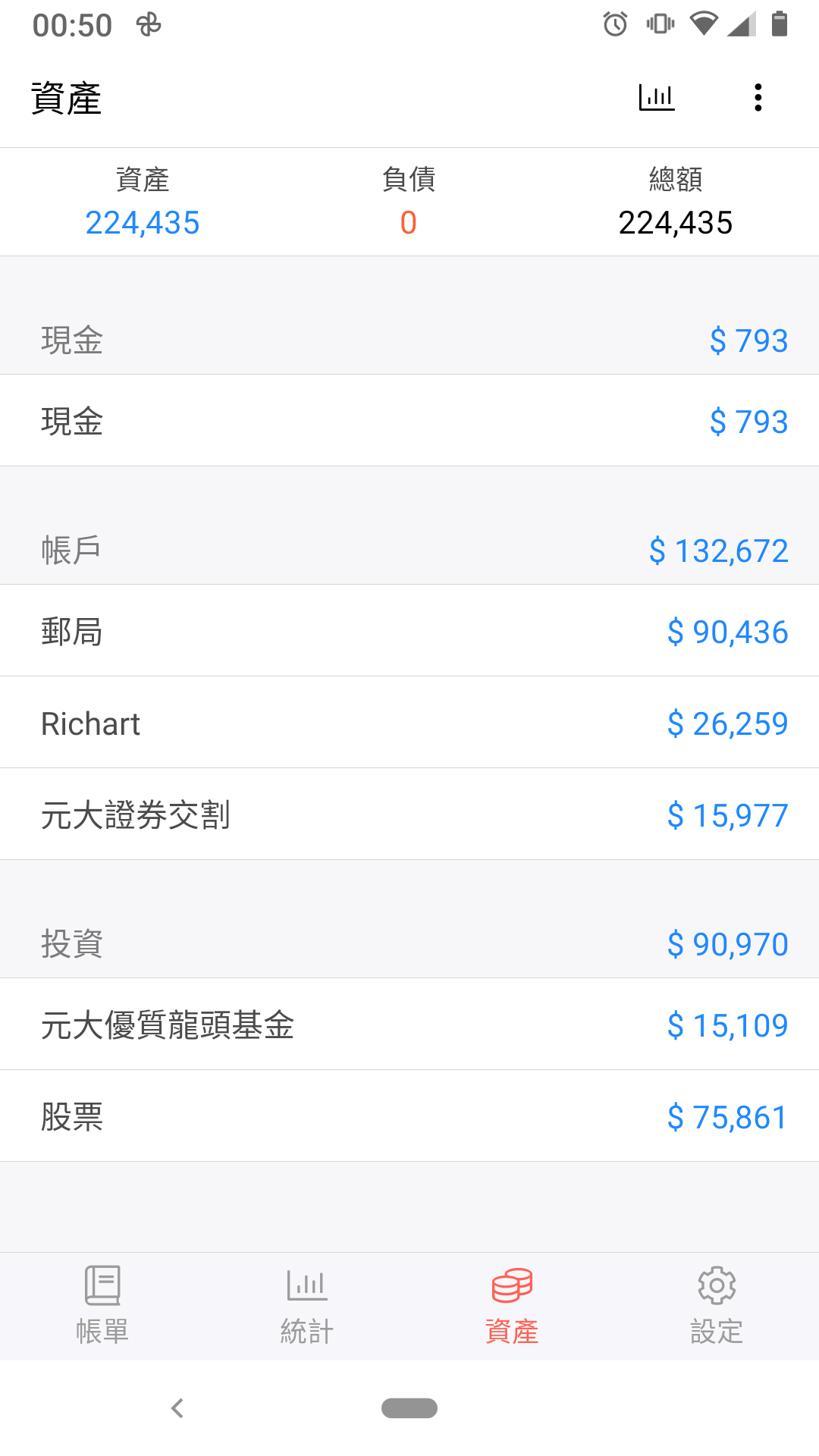
Task: Select the 資產 tab
Action: pos(512,1305)
